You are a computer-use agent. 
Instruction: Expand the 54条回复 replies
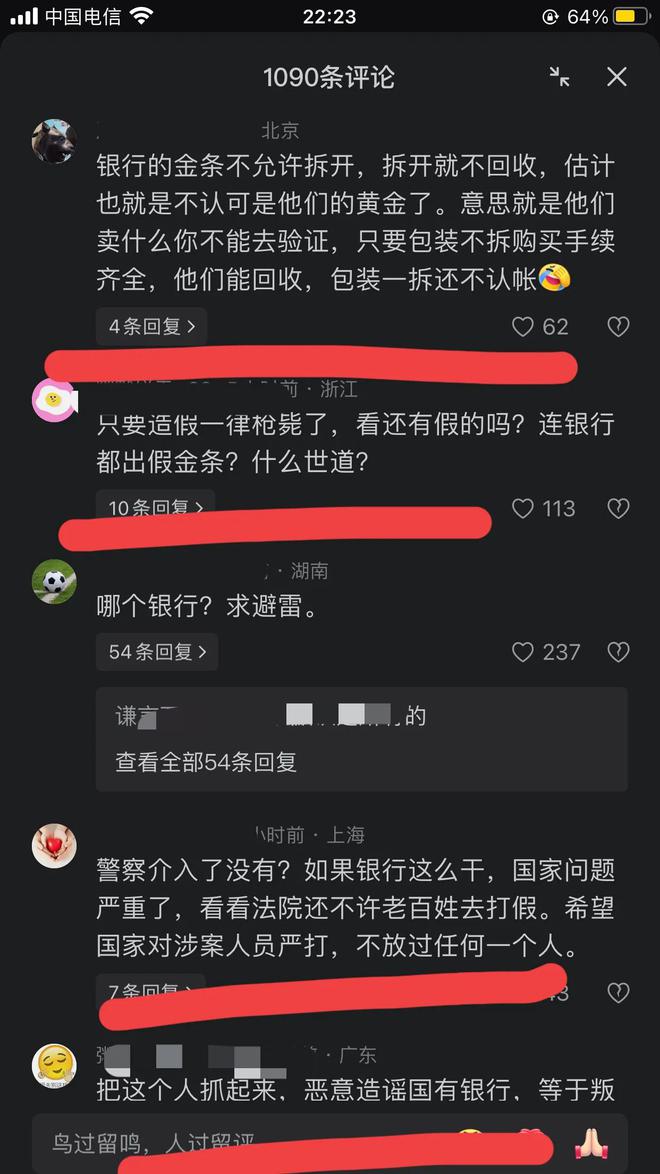(x=157, y=652)
